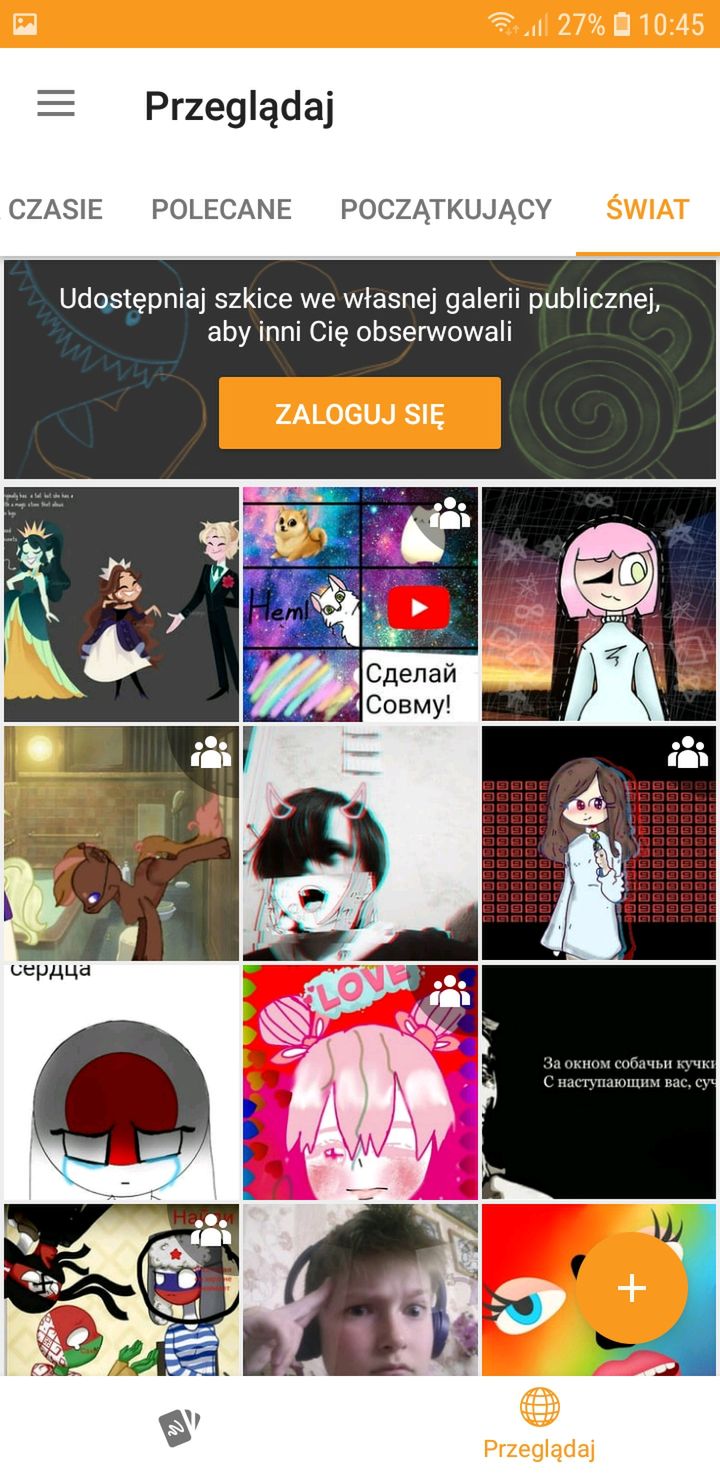Open the pink LOVE anime girl sketch
This screenshot has width=720, height=1480.
pyautogui.click(x=360, y=1082)
